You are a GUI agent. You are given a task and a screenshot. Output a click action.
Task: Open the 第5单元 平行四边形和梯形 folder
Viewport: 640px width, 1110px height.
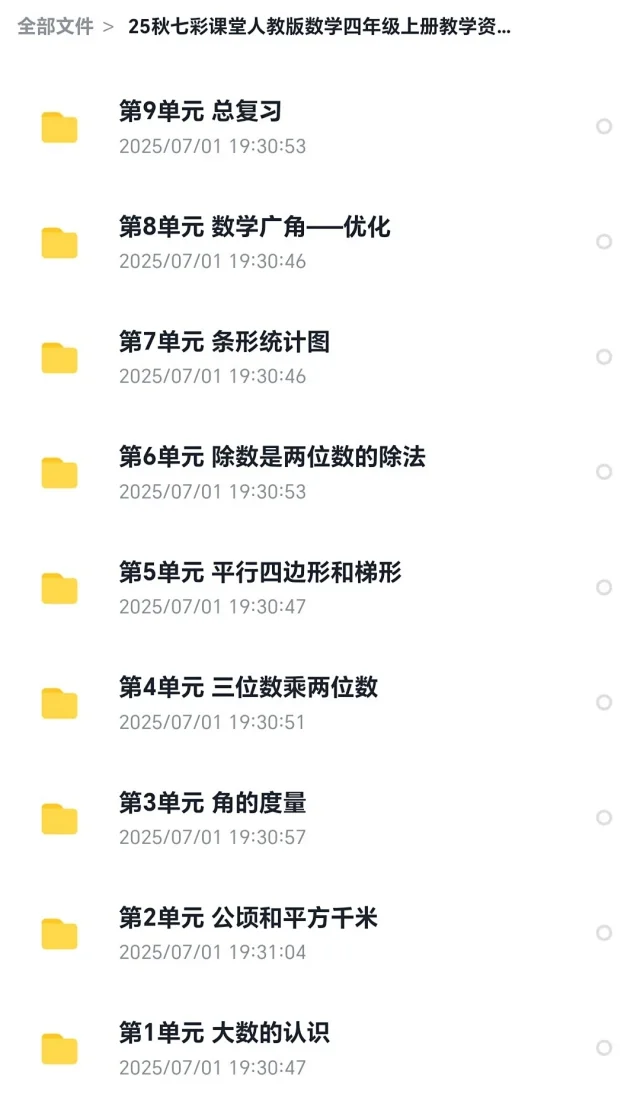click(320, 588)
